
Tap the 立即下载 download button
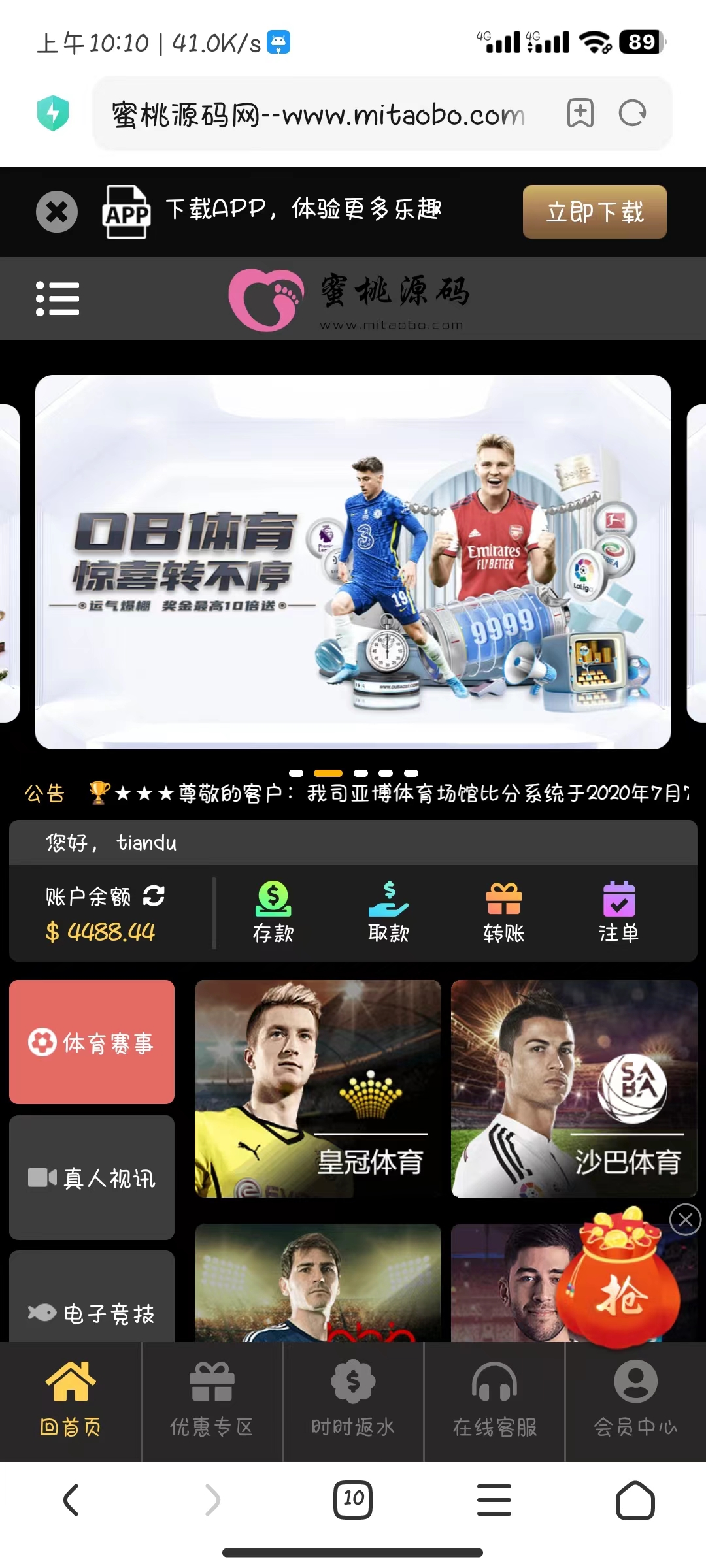594,212
